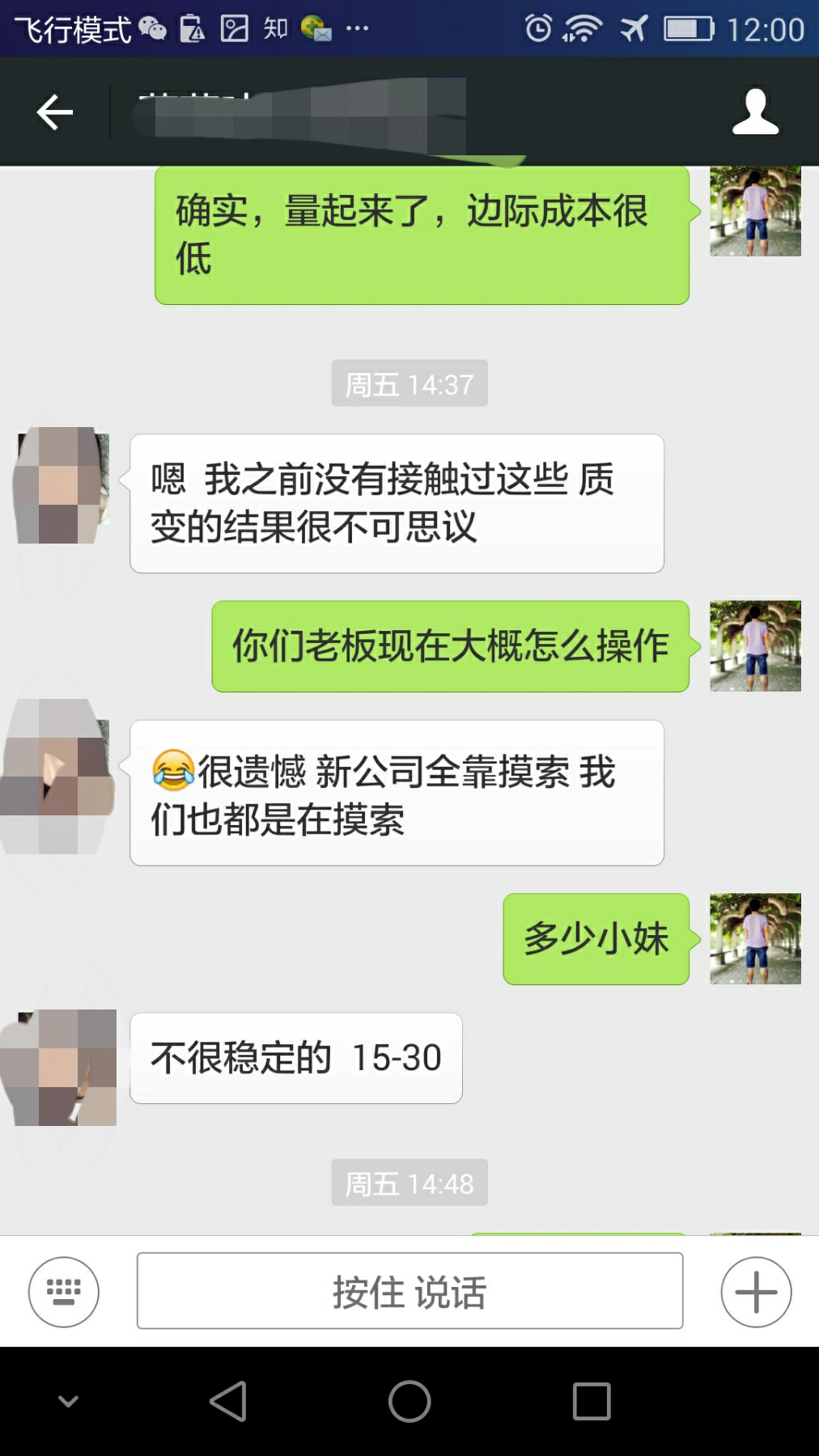Open the chat info profile icon
Viewport: 819px width, 1456px height.
point(754,112)
